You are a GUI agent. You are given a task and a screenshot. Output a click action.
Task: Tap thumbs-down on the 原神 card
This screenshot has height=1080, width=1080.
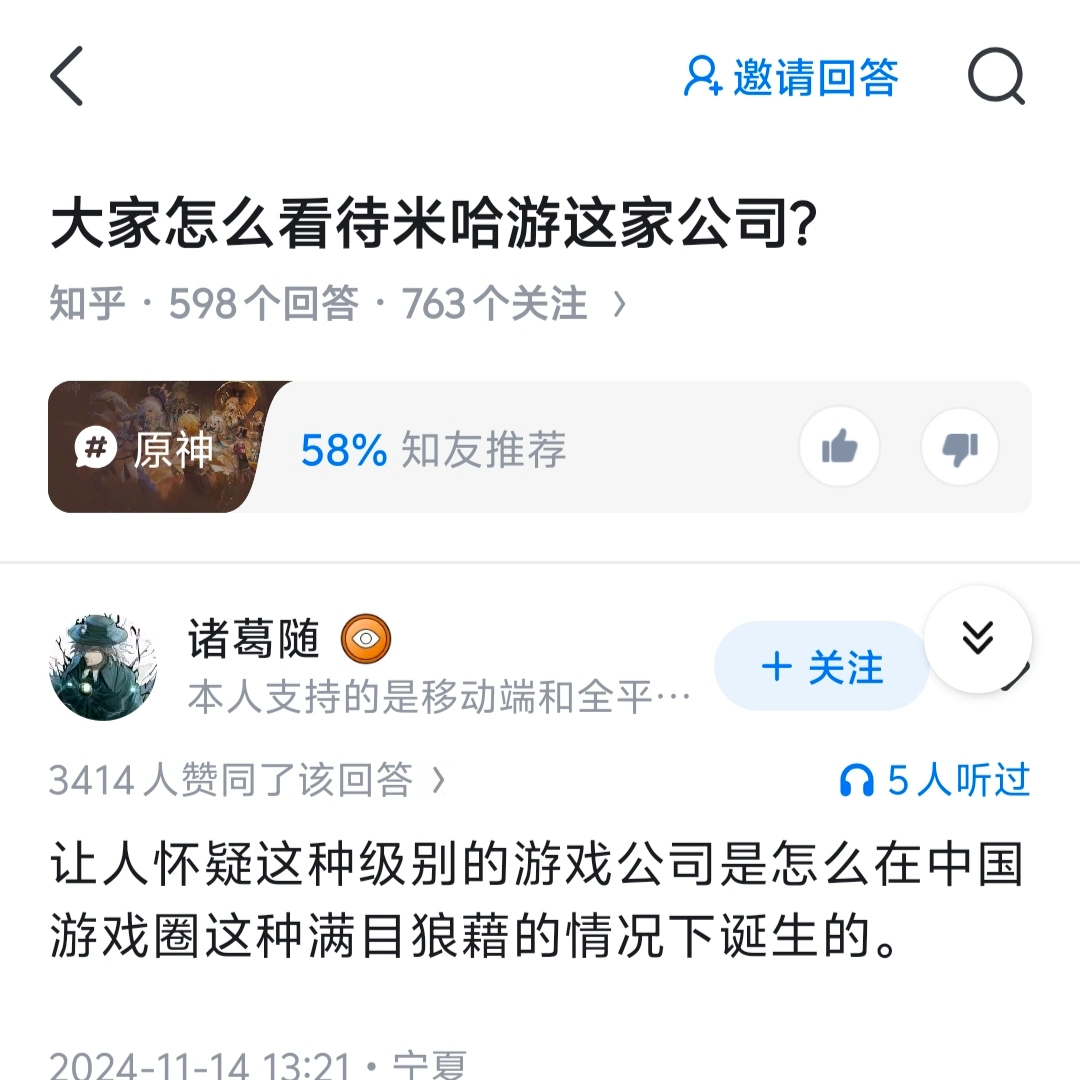[x=960, y=448]
